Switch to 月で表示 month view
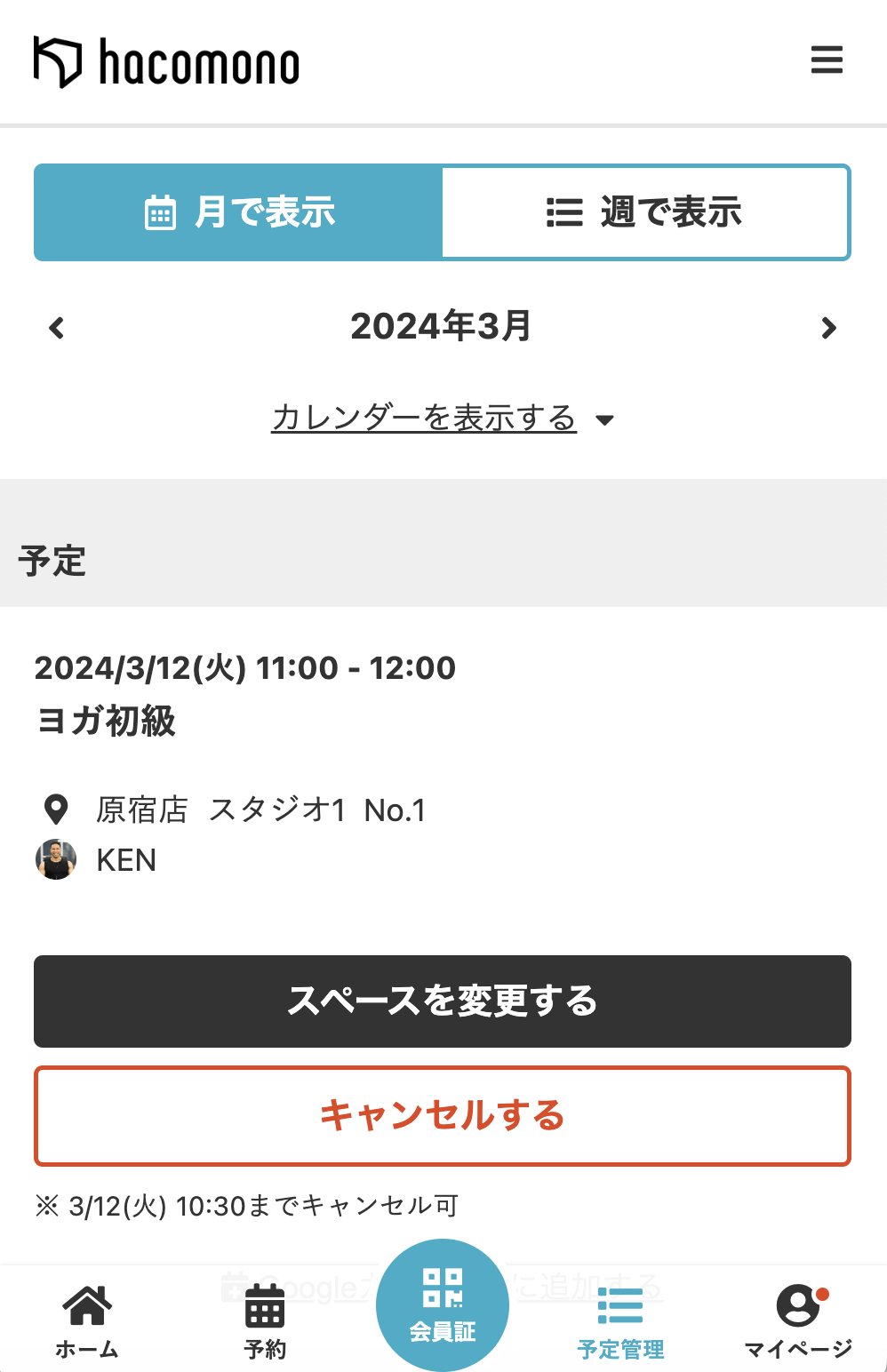Viewport: 887px width, 1372px height. pos(238,212)
